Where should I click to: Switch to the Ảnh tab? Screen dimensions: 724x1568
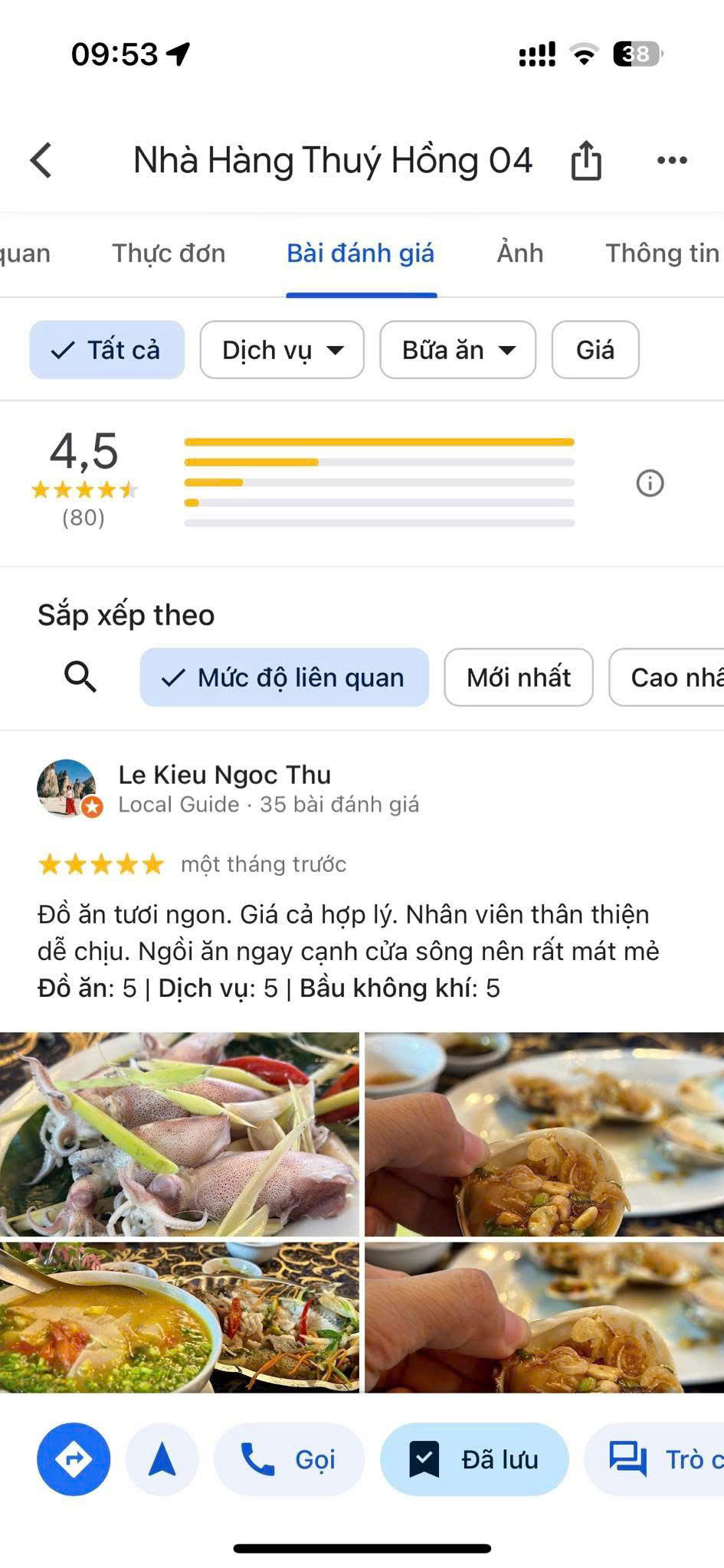(x=520, y=253)
